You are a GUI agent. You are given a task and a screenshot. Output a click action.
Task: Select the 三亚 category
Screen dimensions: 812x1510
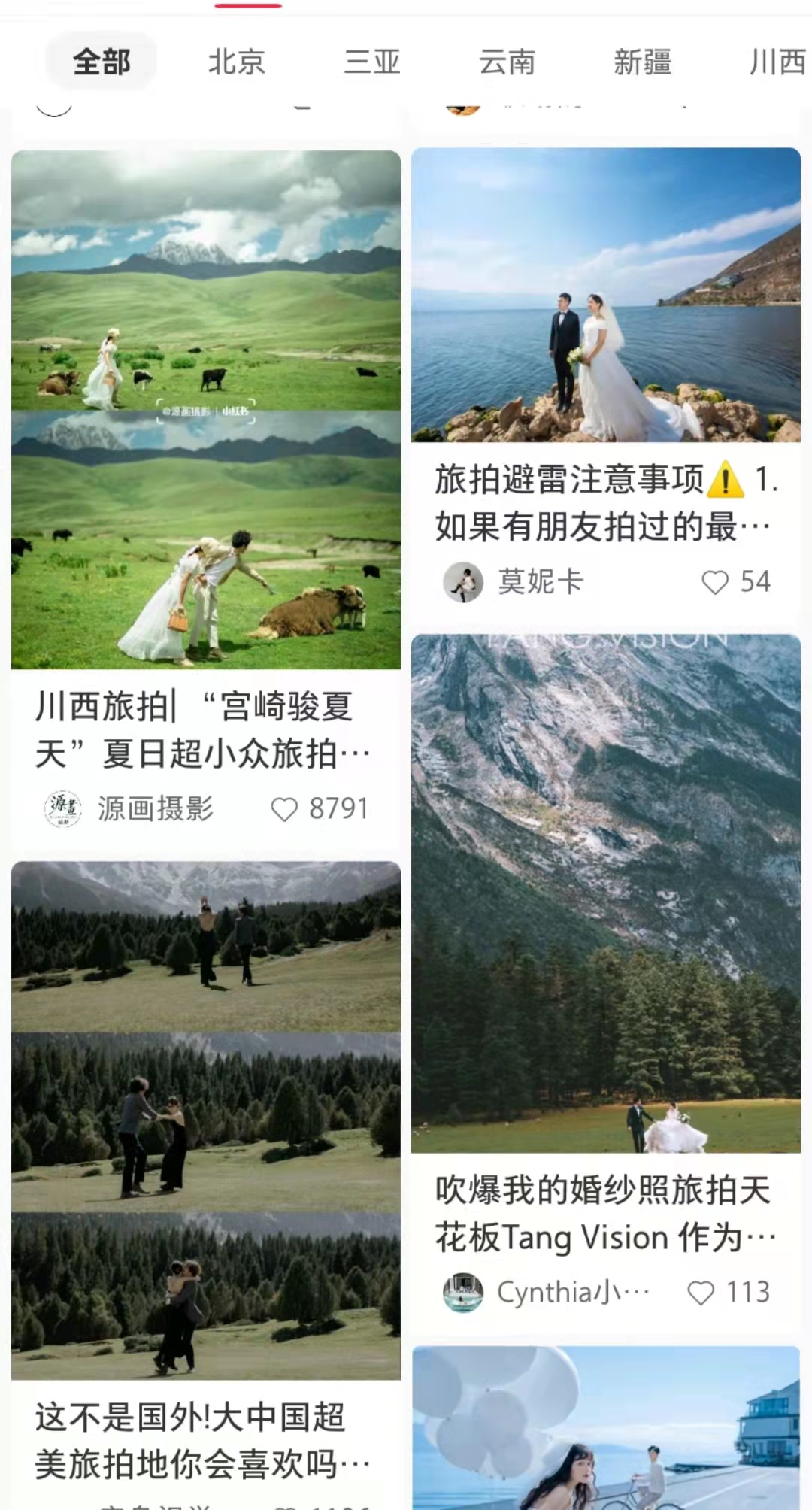click(374, 63)
